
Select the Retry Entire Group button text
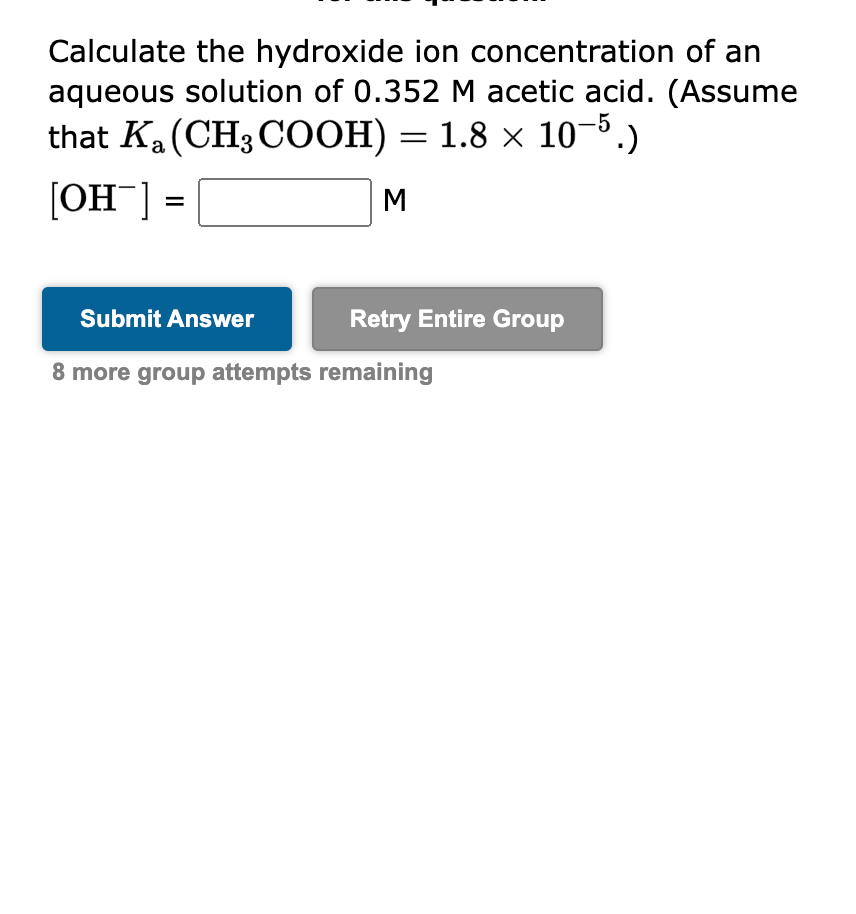[x=457, y=318]
